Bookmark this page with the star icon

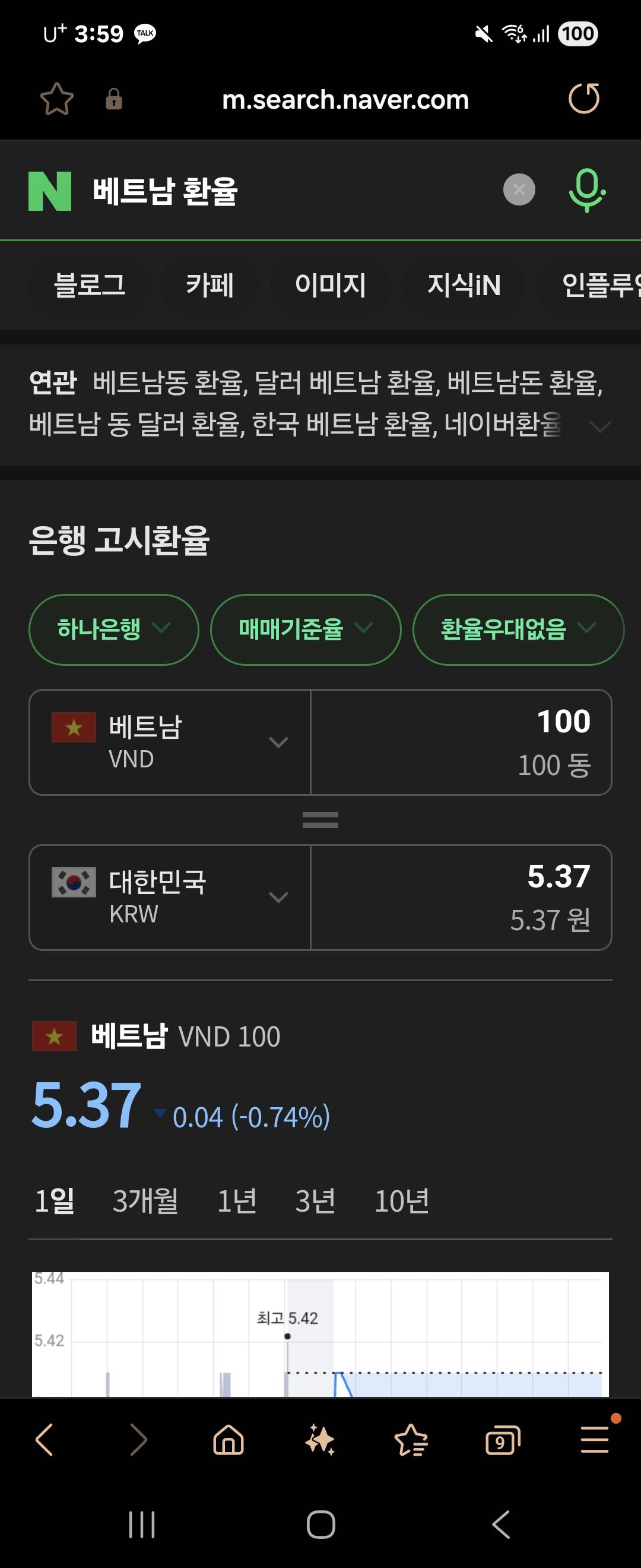pyautogui.click(x=56, y=99)
